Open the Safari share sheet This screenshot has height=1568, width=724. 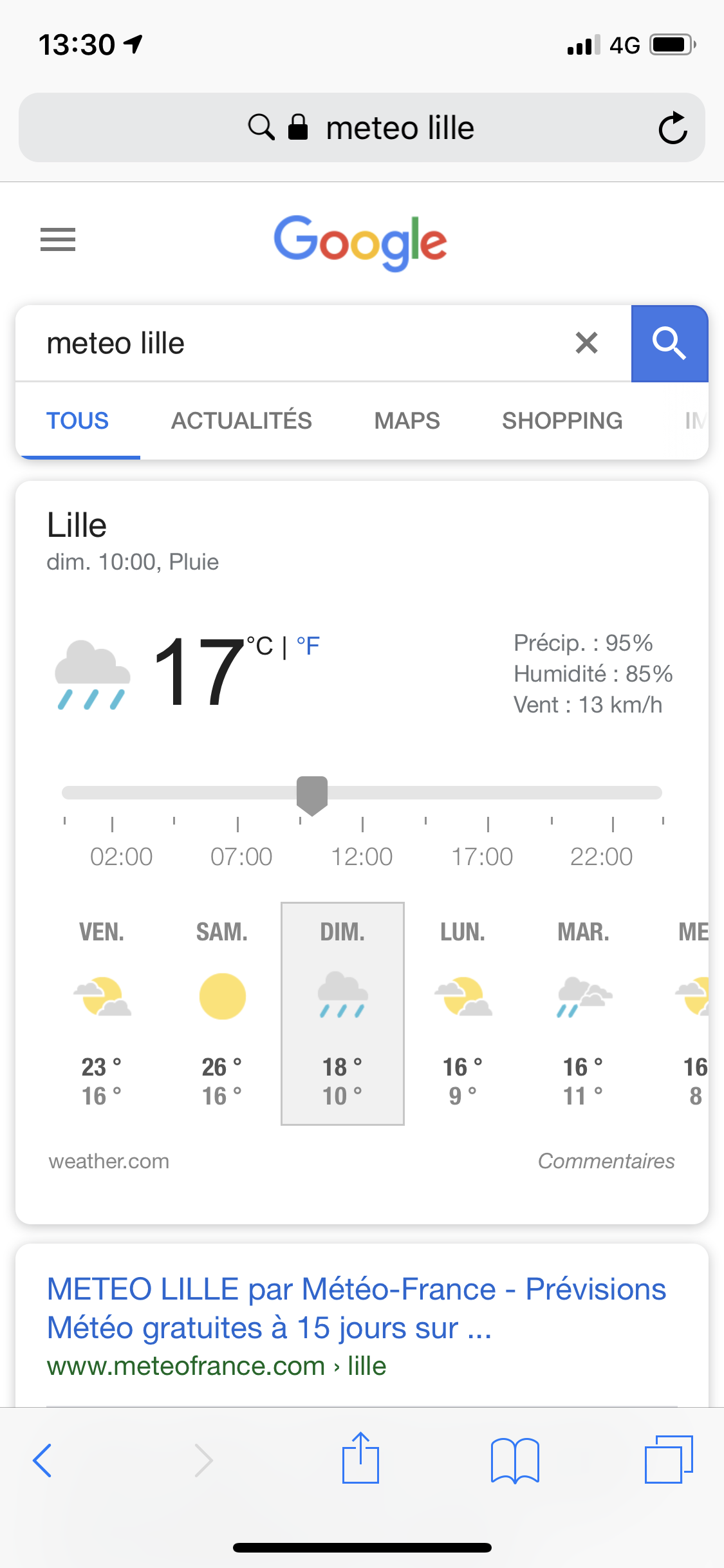[x=360, y=1457]
